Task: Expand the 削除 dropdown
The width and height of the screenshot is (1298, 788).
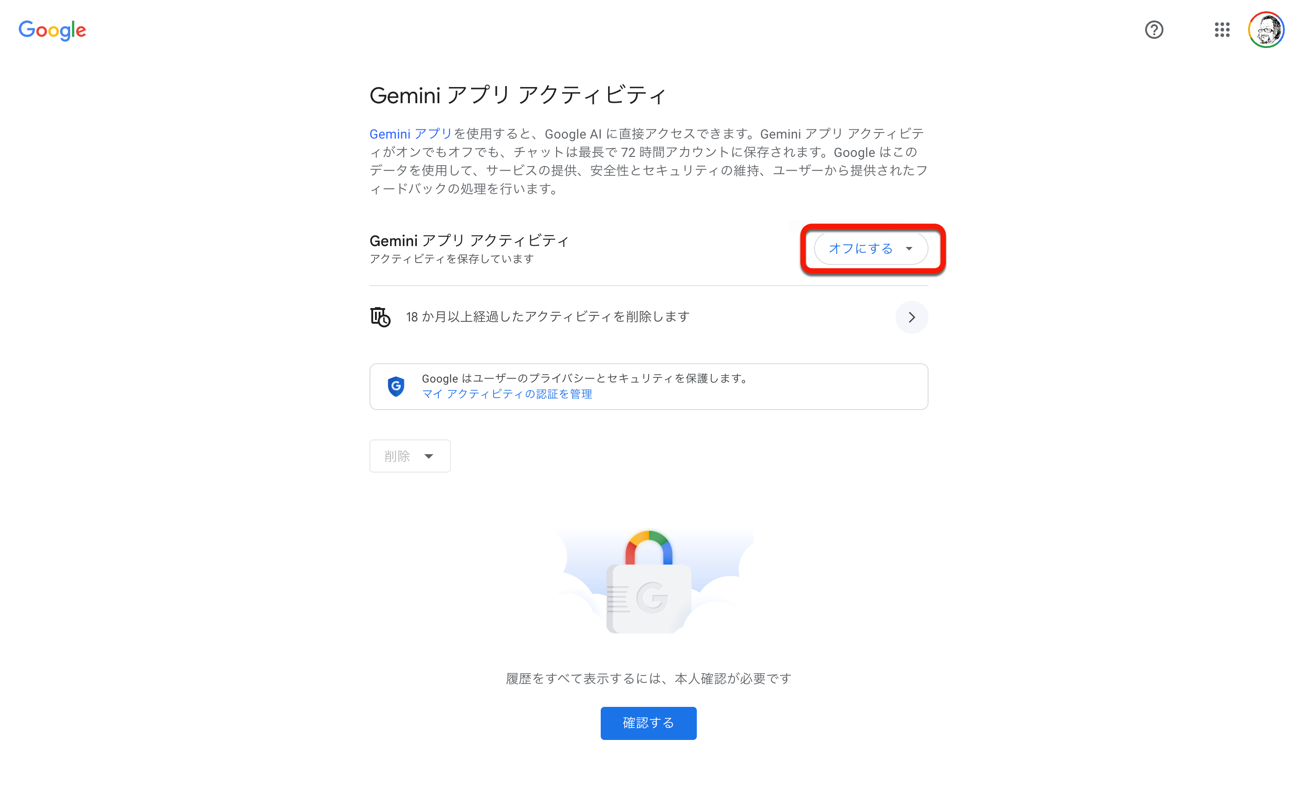Action: coord(409,456)
